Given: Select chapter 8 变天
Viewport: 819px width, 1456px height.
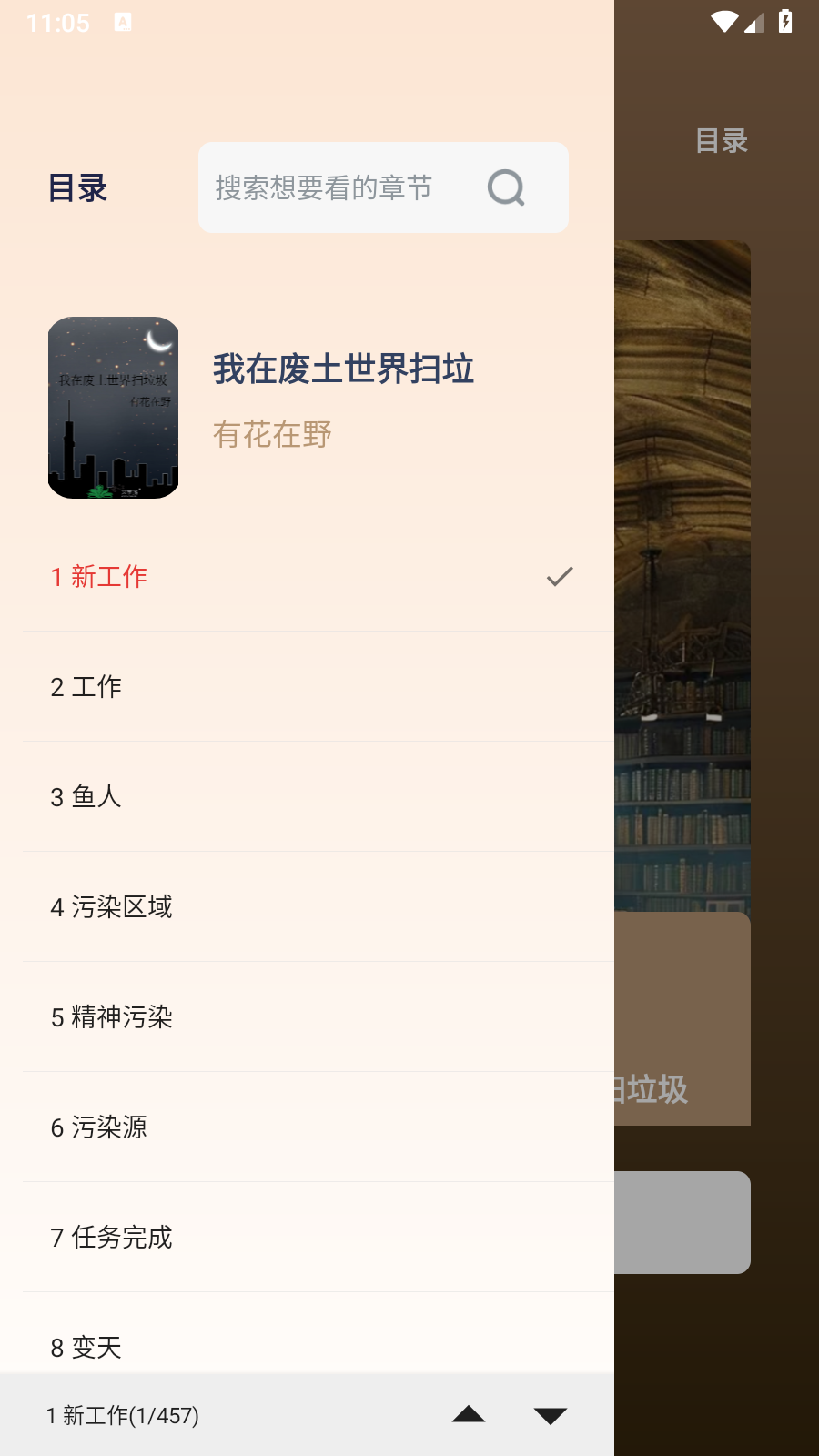Looking at the screenshot, I should coord(86,1348).
